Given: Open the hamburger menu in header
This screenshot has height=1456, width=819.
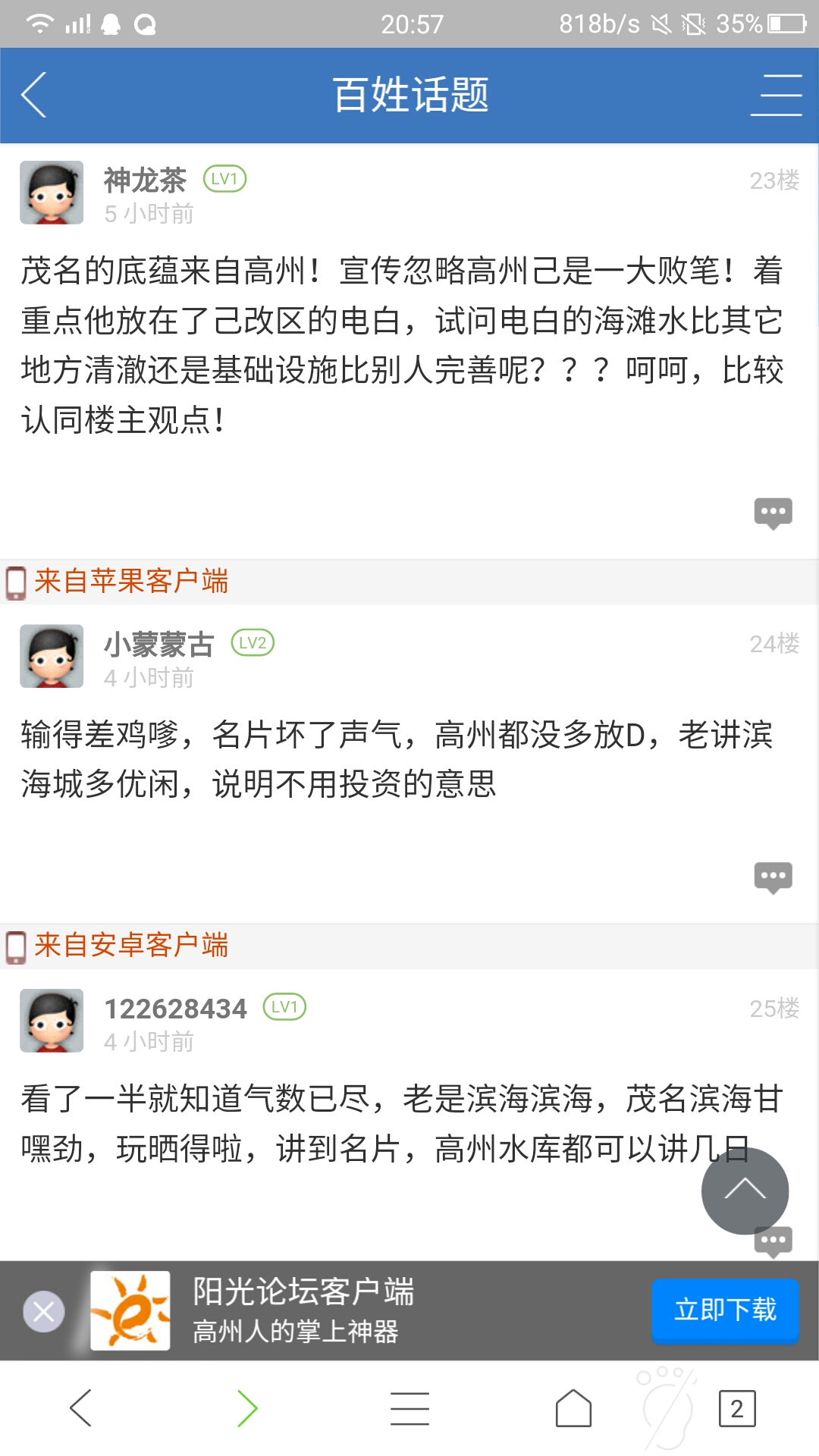Looking at the screenshot, I should pyautogui.click(x=776, y=95).
